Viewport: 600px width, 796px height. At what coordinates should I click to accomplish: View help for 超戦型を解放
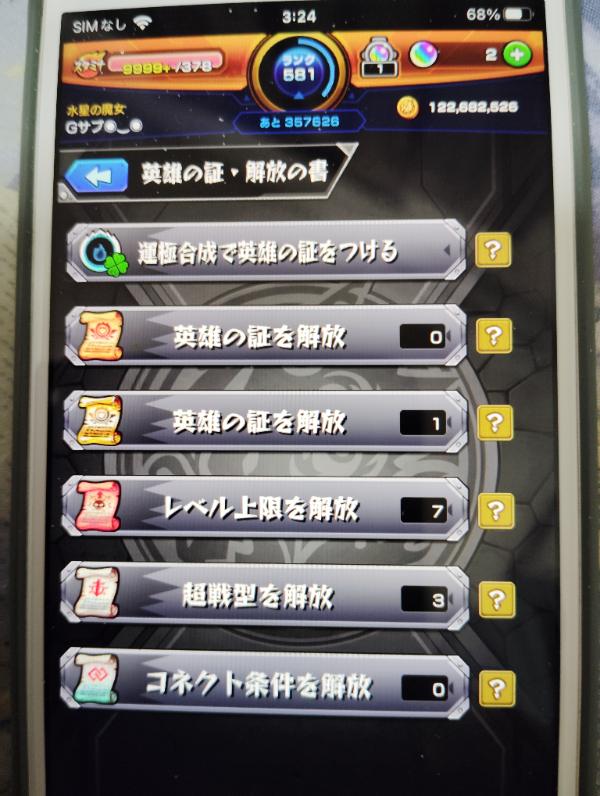[497, 598]
